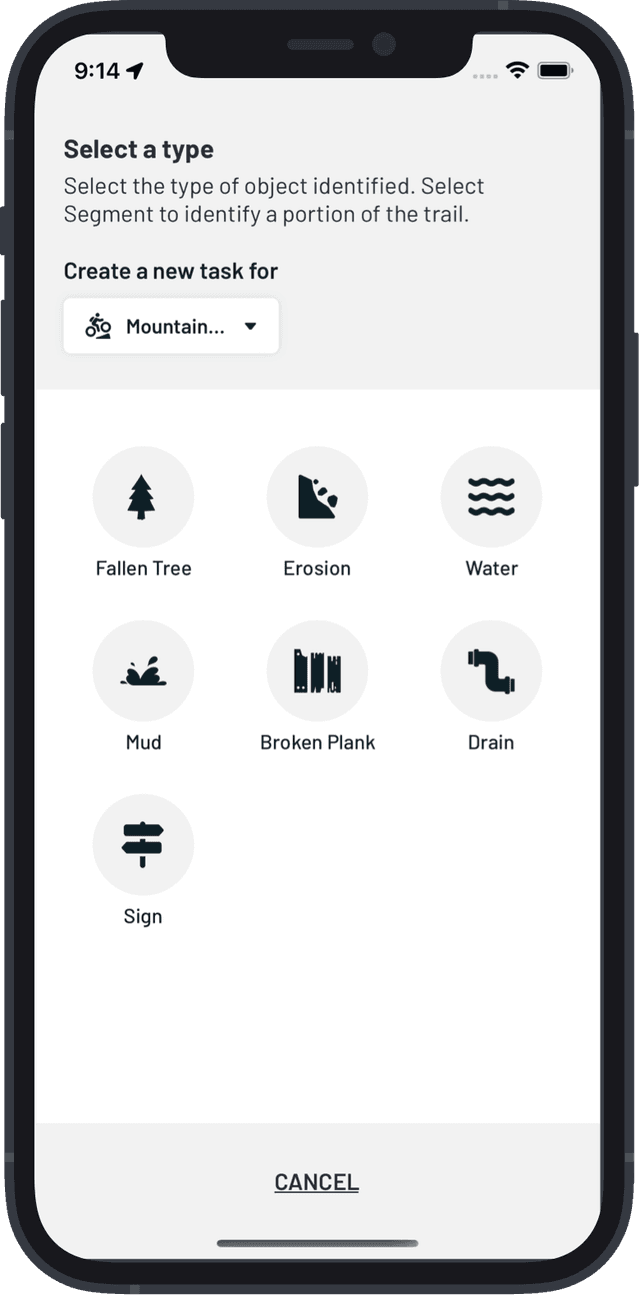Select Mud as the type
The image size is (640, 1295).
143,671
